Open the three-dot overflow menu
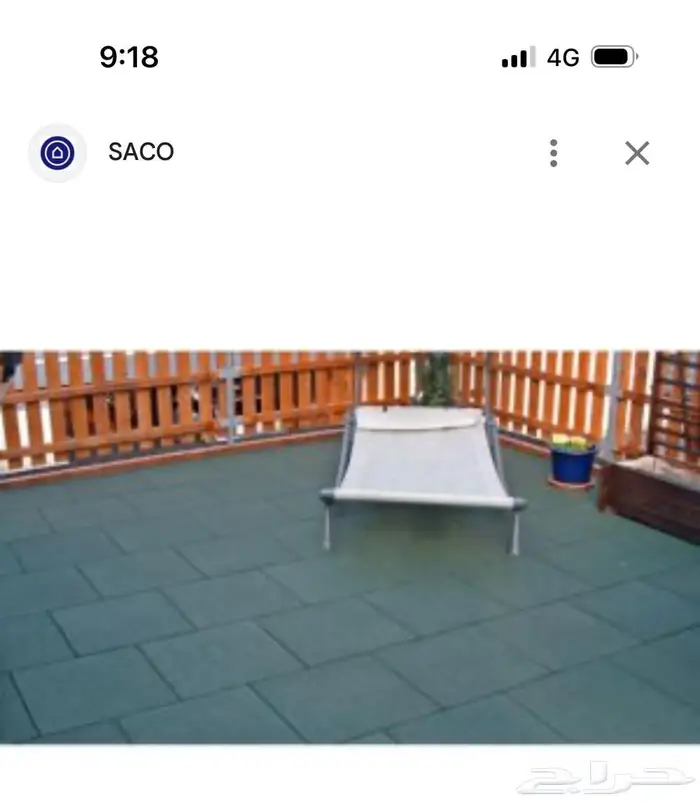 coord(553,153)
